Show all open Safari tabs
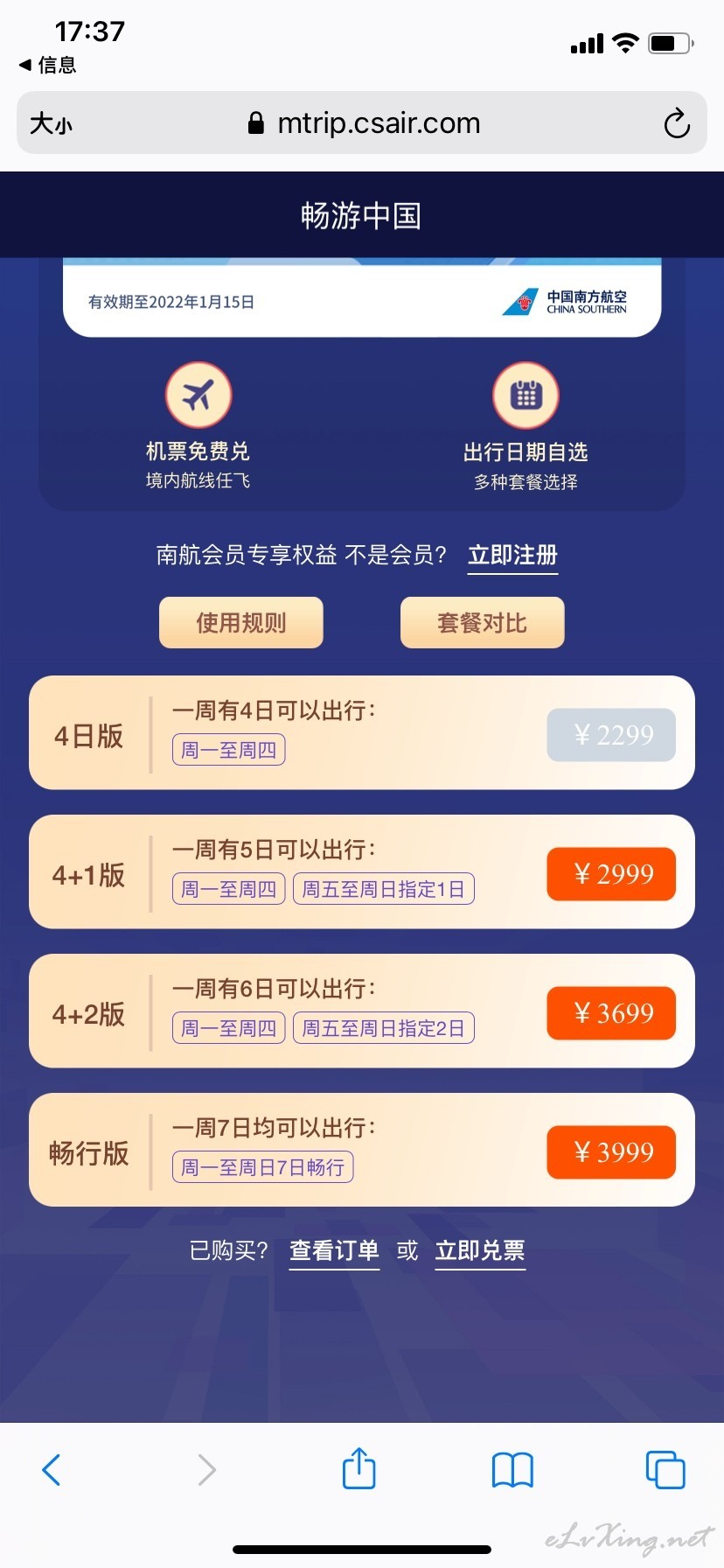This screenshot has width=724, height=1568. [x=665, y=1470]
